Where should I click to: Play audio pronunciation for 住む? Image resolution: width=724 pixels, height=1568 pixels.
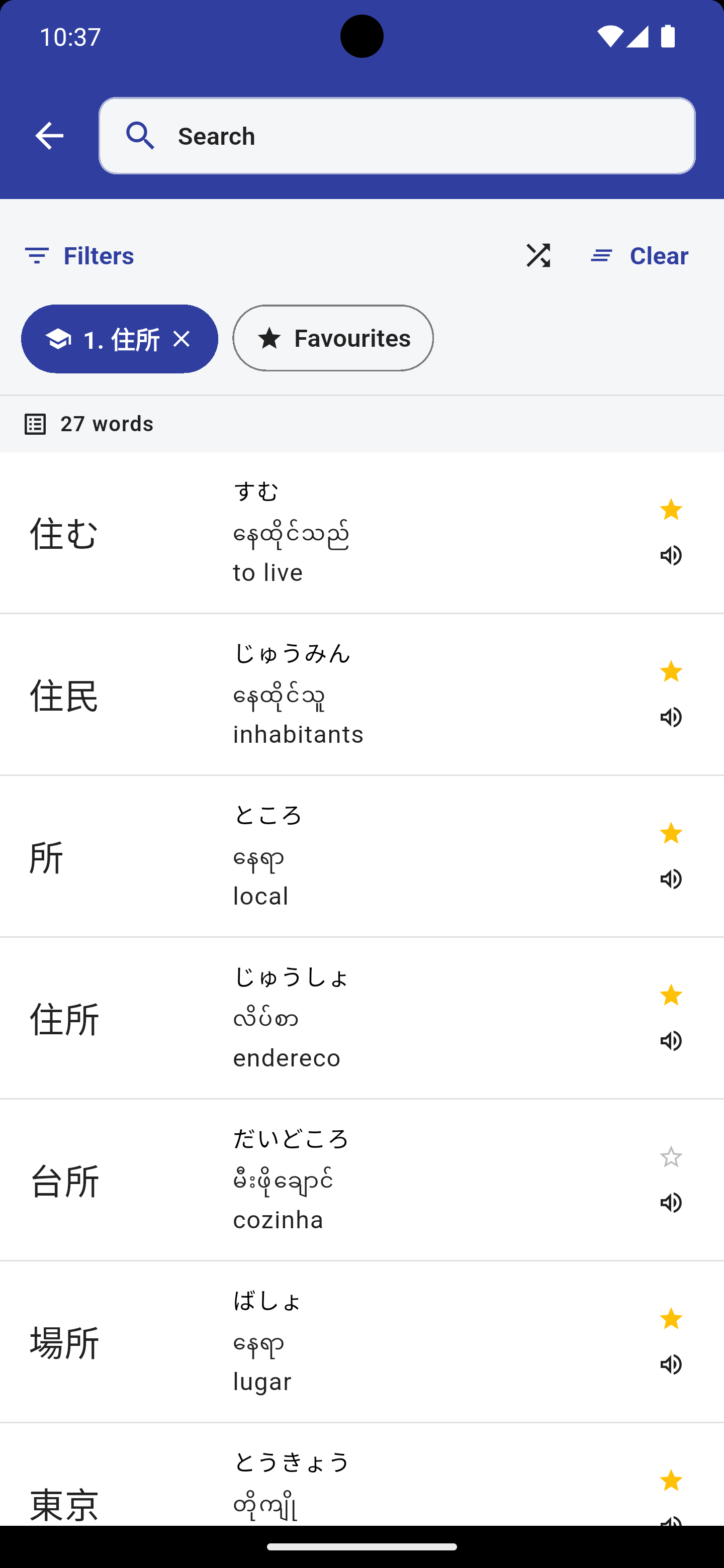coord(672,556)
